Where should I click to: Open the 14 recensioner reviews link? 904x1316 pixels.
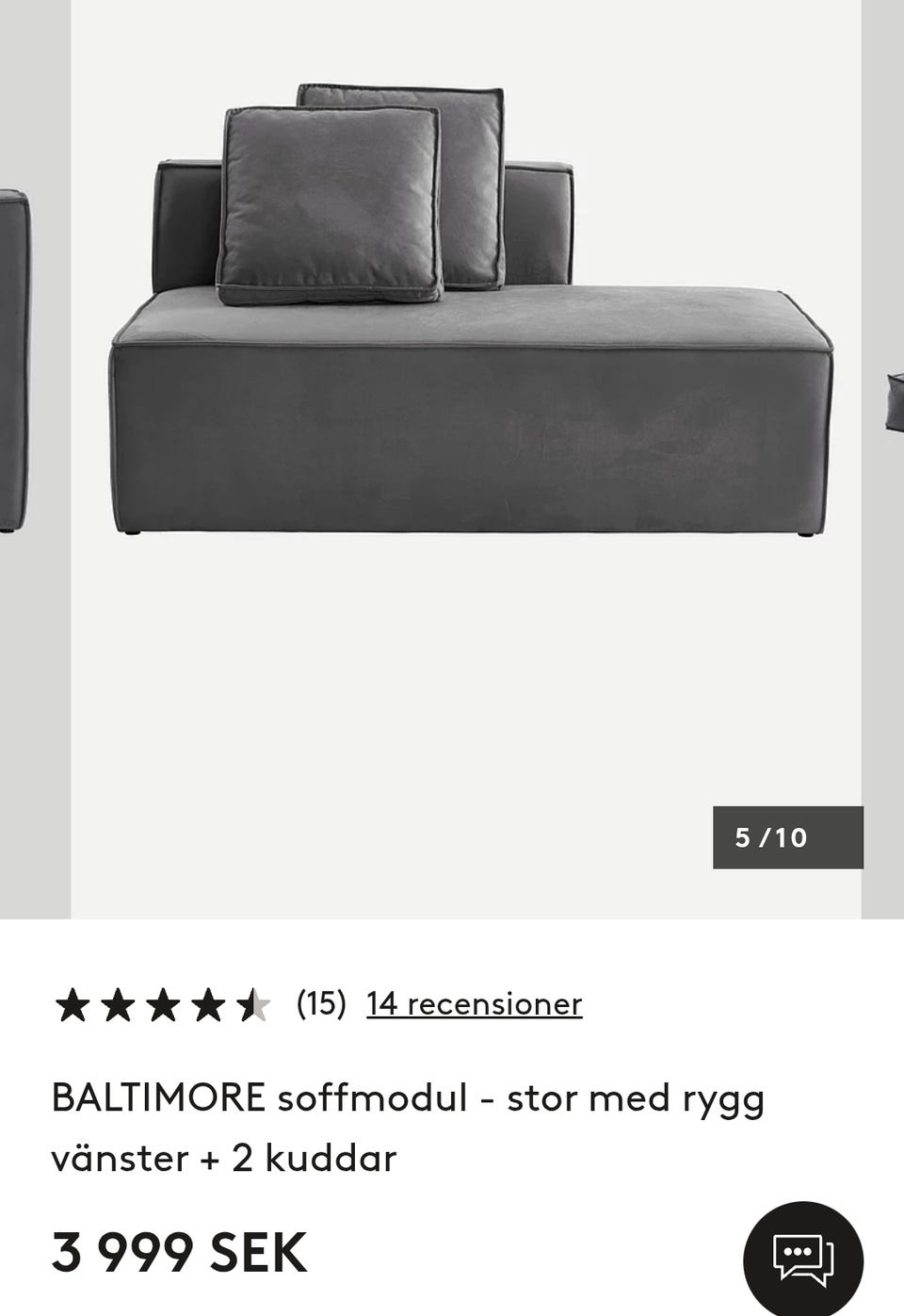click(474, 1004)
